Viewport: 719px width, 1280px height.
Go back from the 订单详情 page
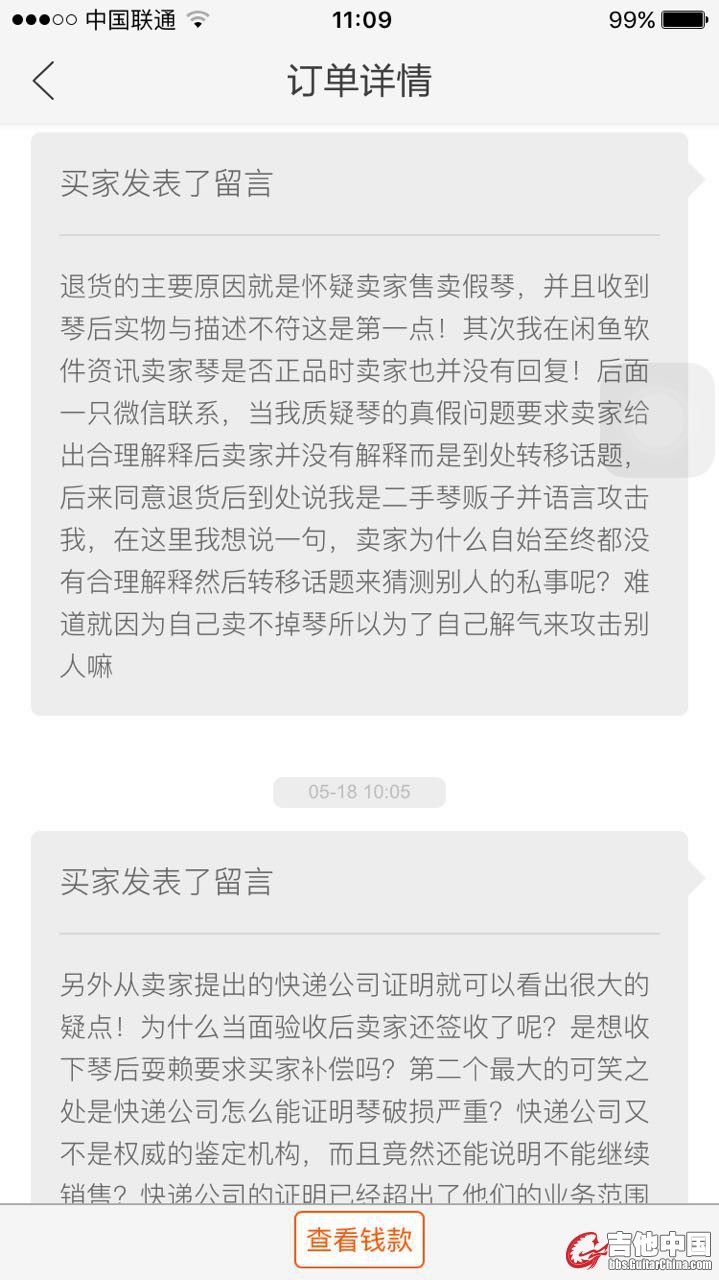43,80
